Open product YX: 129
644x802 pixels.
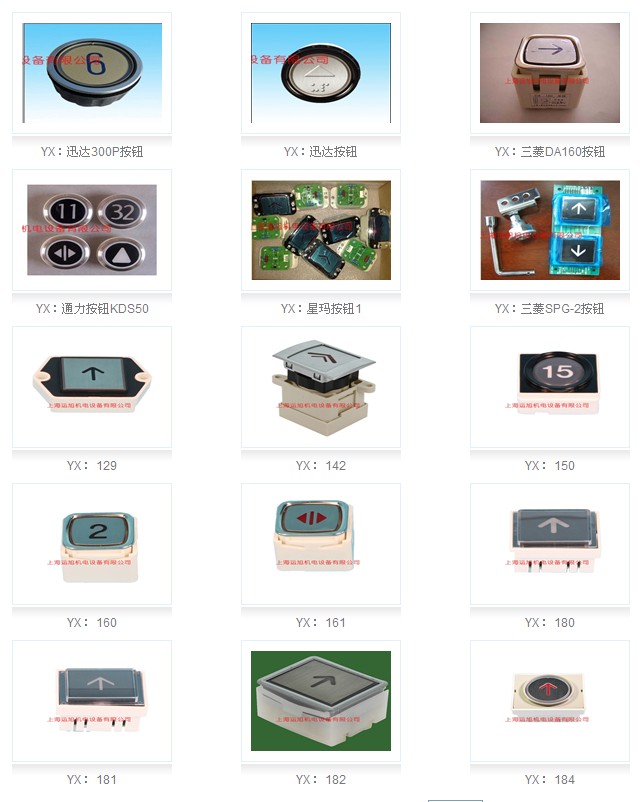pos(92,387)
